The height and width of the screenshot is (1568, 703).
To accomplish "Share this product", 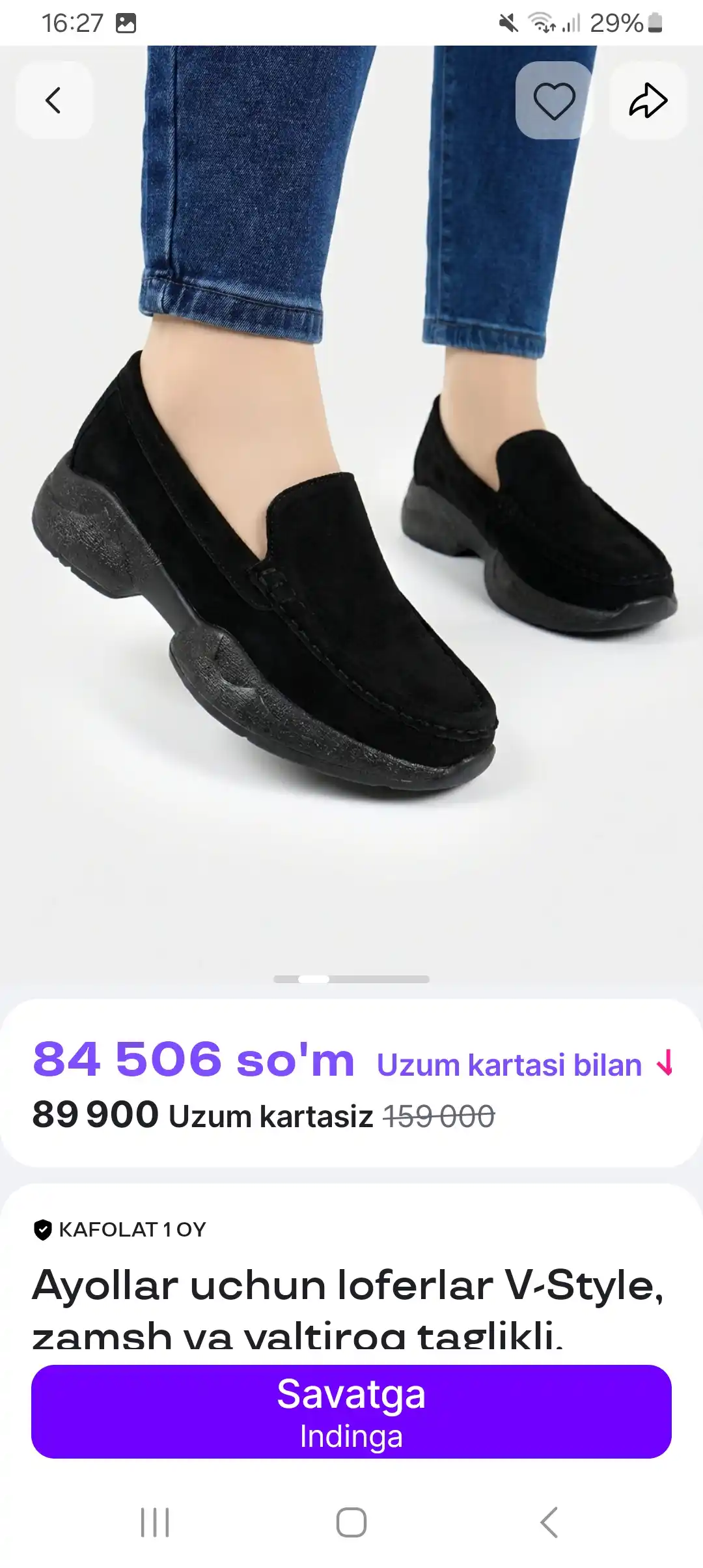I will point(648,100).
